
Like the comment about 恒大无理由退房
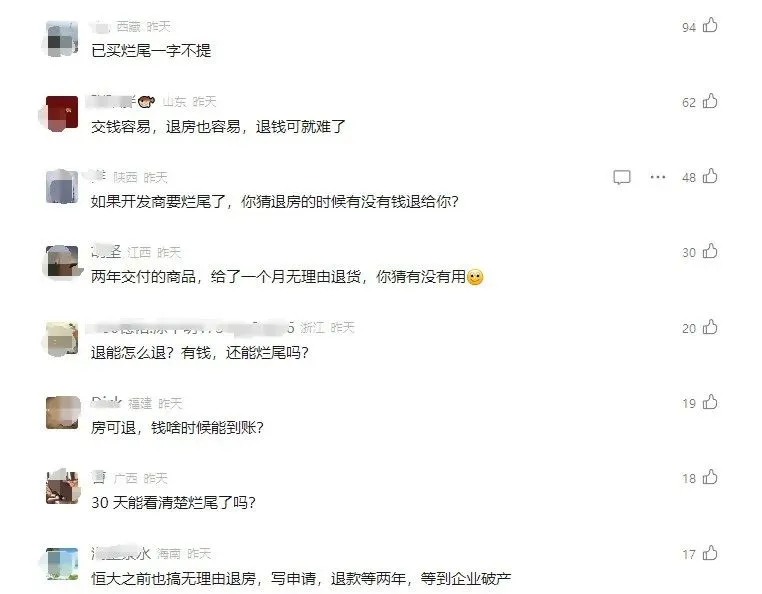pyautogui.click(x=710, y=553)
